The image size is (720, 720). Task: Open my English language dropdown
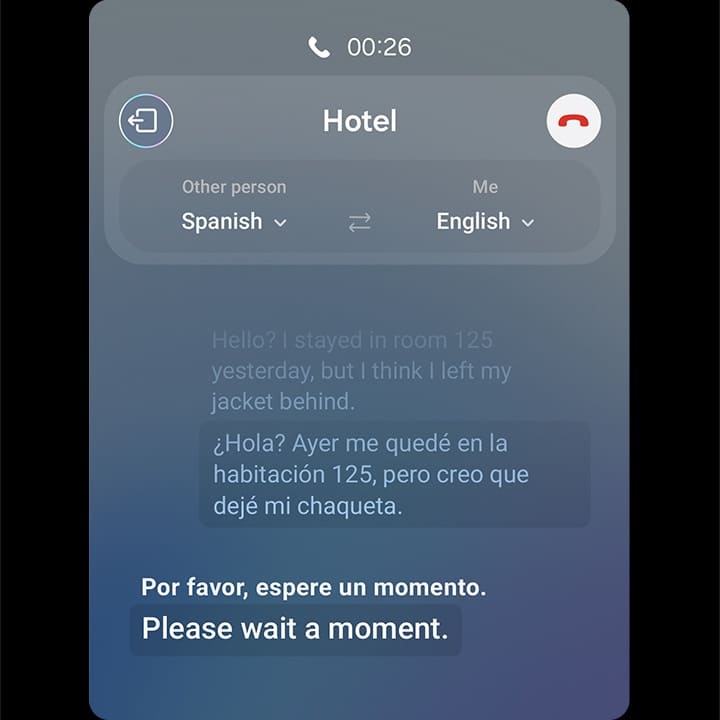(x=485, y=222)
